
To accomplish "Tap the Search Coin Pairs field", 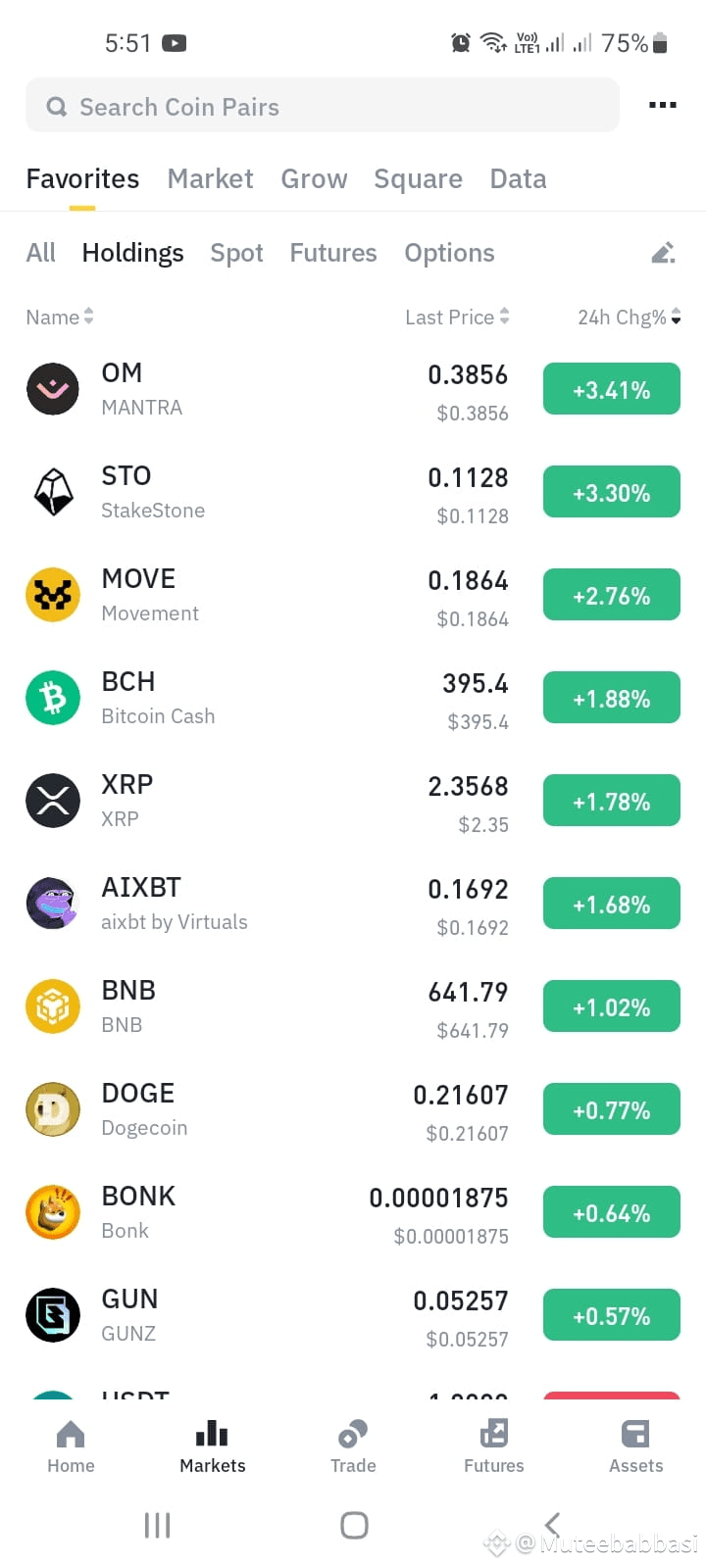I will click(322, 106).
